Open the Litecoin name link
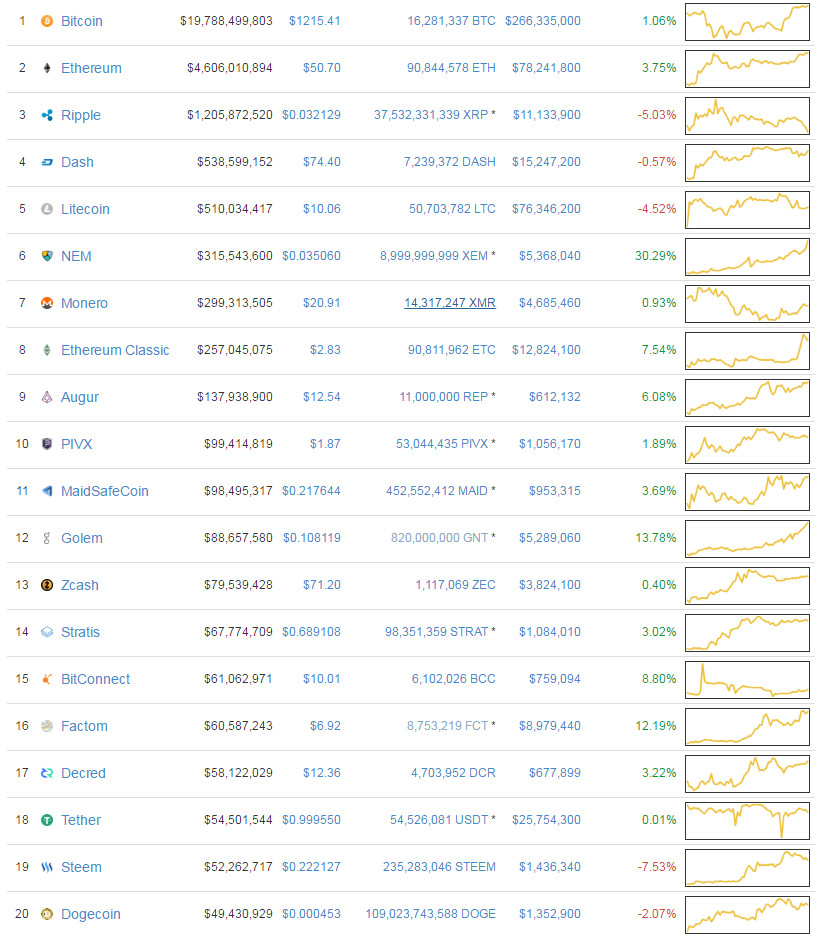This screenshot has height=938, width=838. tap(85, 209)
